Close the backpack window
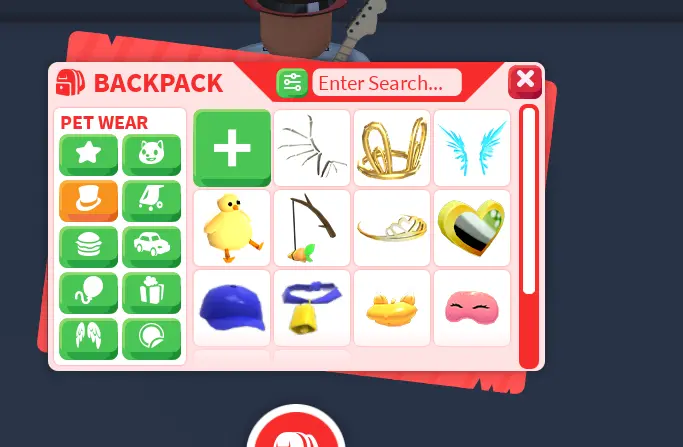The height and width of the screenshot is (447, 683). 524,82
